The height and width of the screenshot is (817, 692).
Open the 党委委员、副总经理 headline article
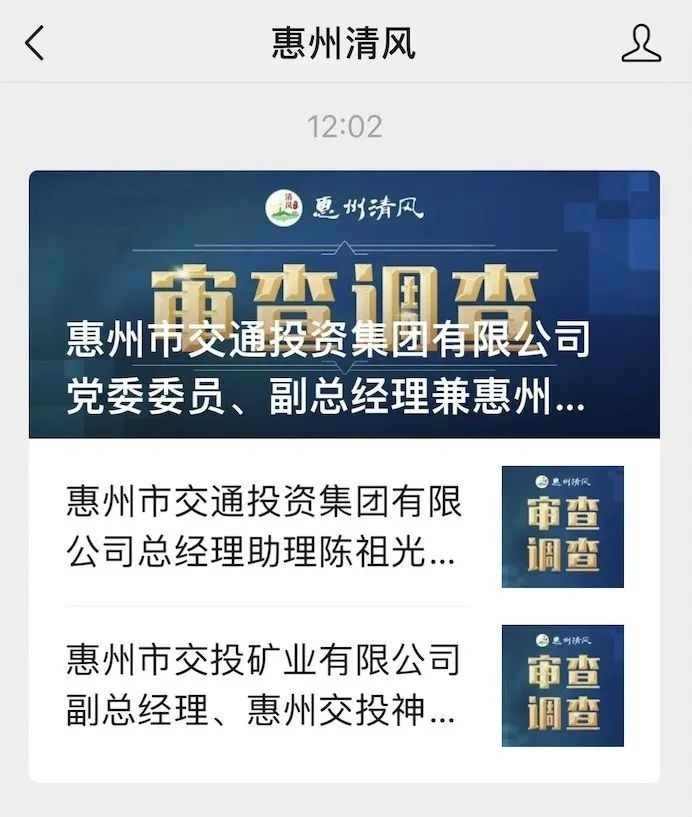(344, 305)
